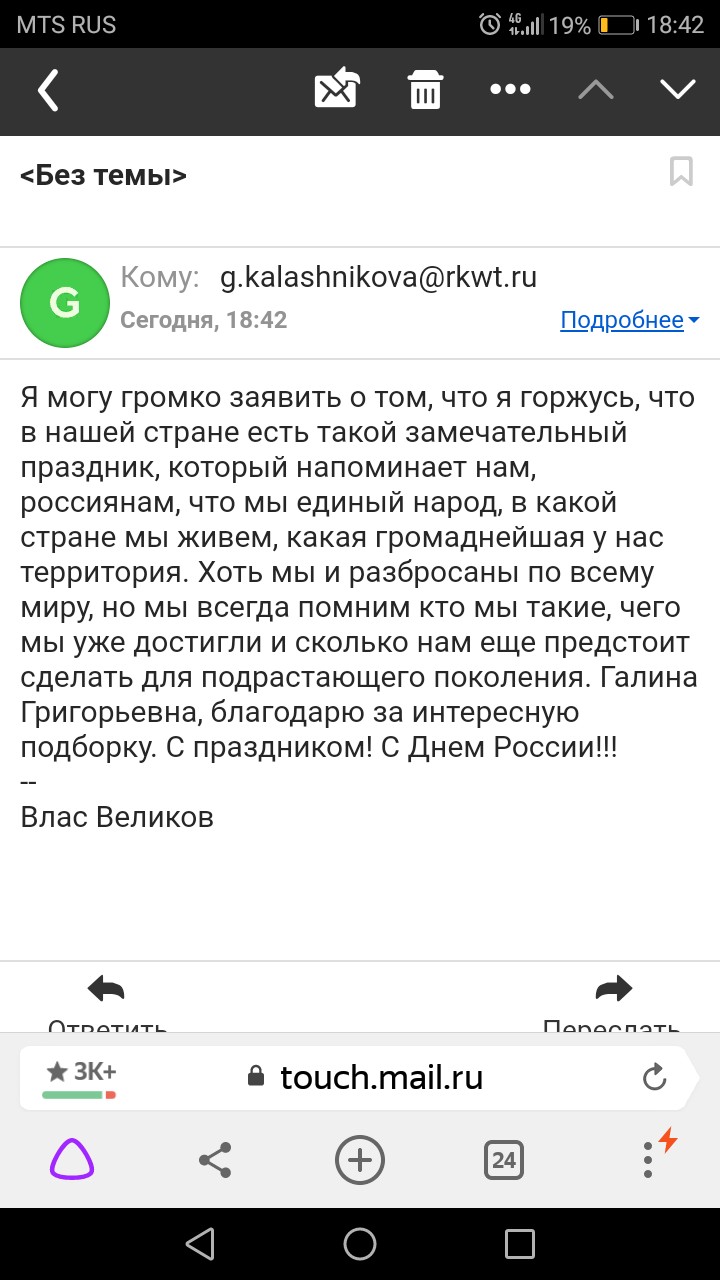Viewport: 720px width, 1280px height.
Task: Open the browser's three-dot menu
Action: point(648,1160)
